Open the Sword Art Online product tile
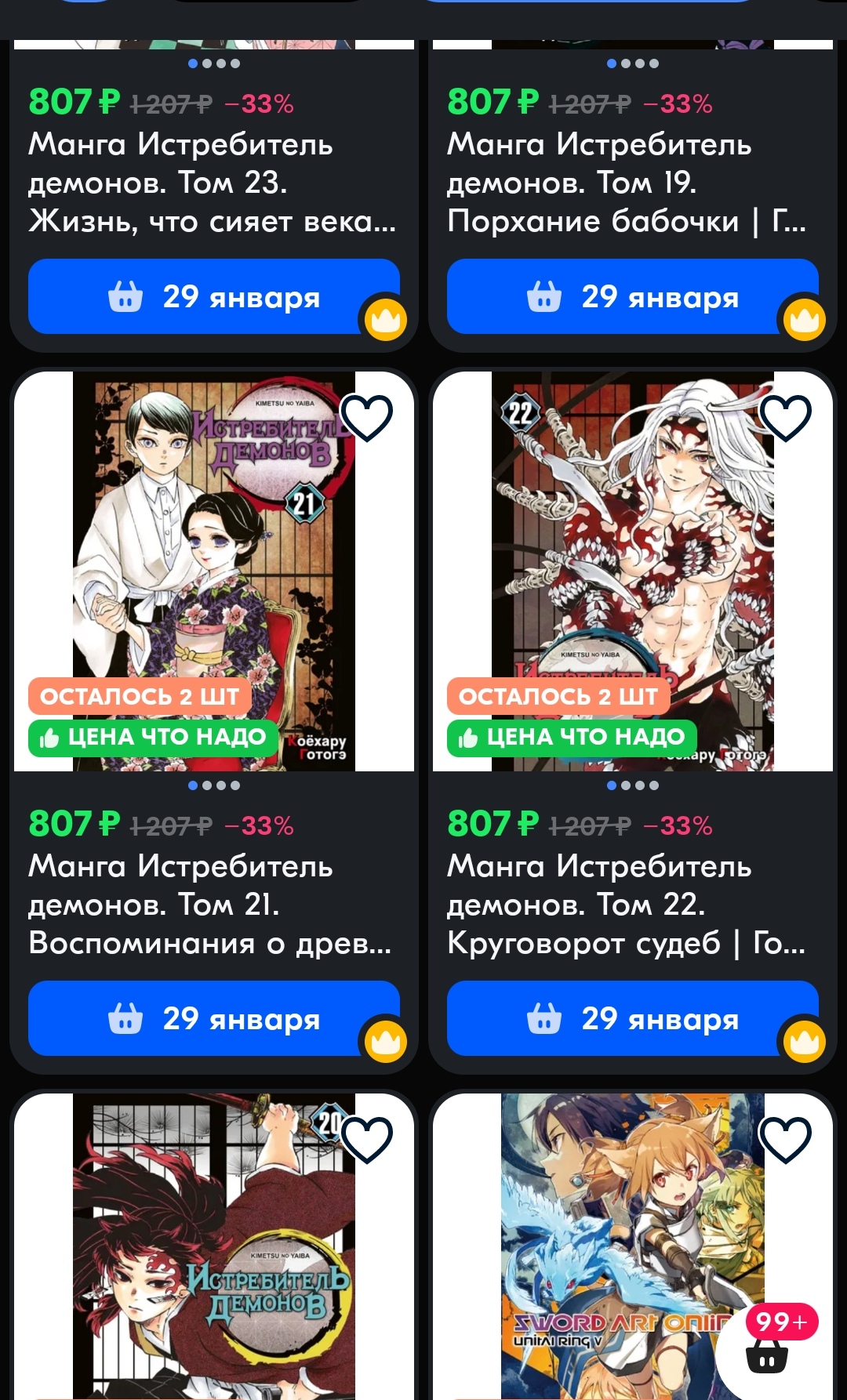 coord(632,1246)
